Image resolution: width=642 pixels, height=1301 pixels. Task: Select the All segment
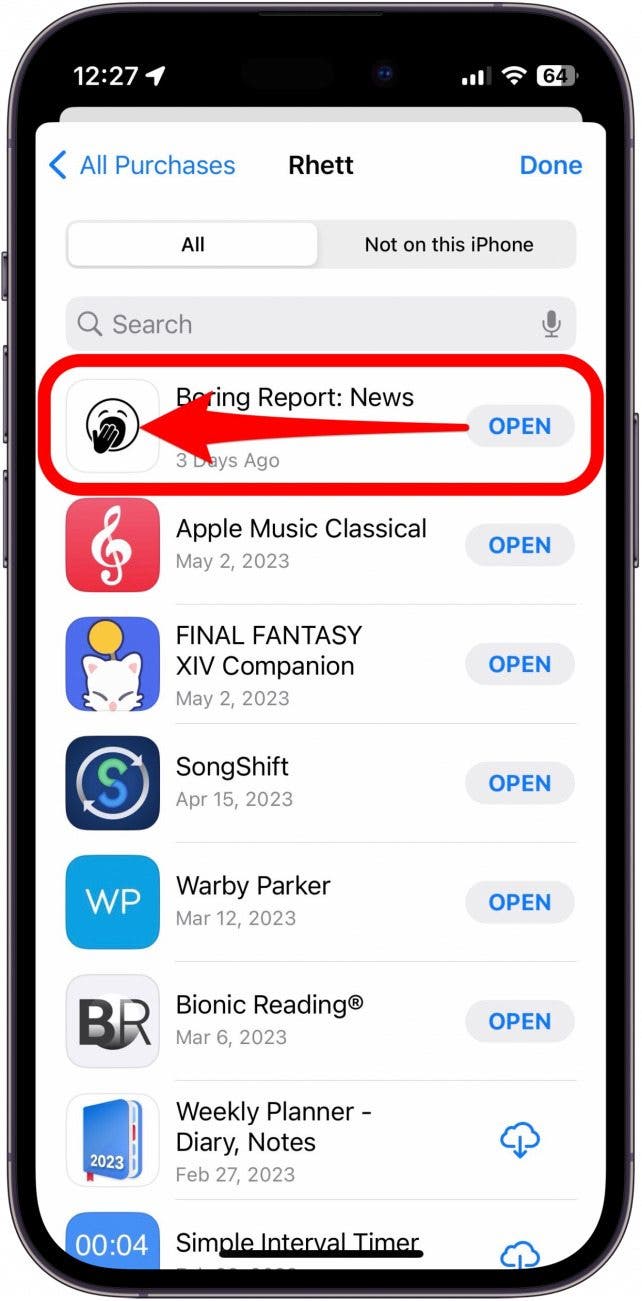193,245
